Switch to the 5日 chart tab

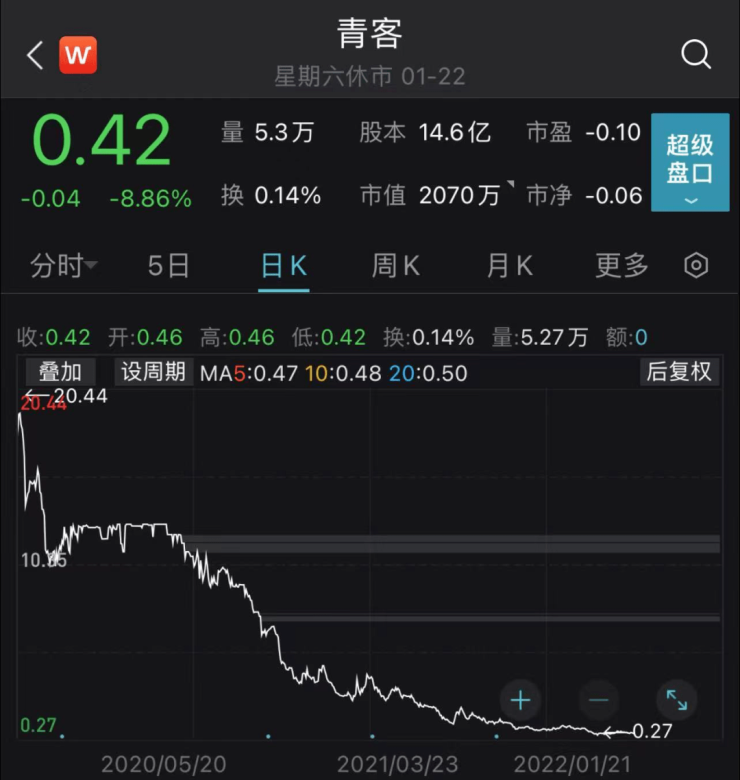tap(168, 265)
